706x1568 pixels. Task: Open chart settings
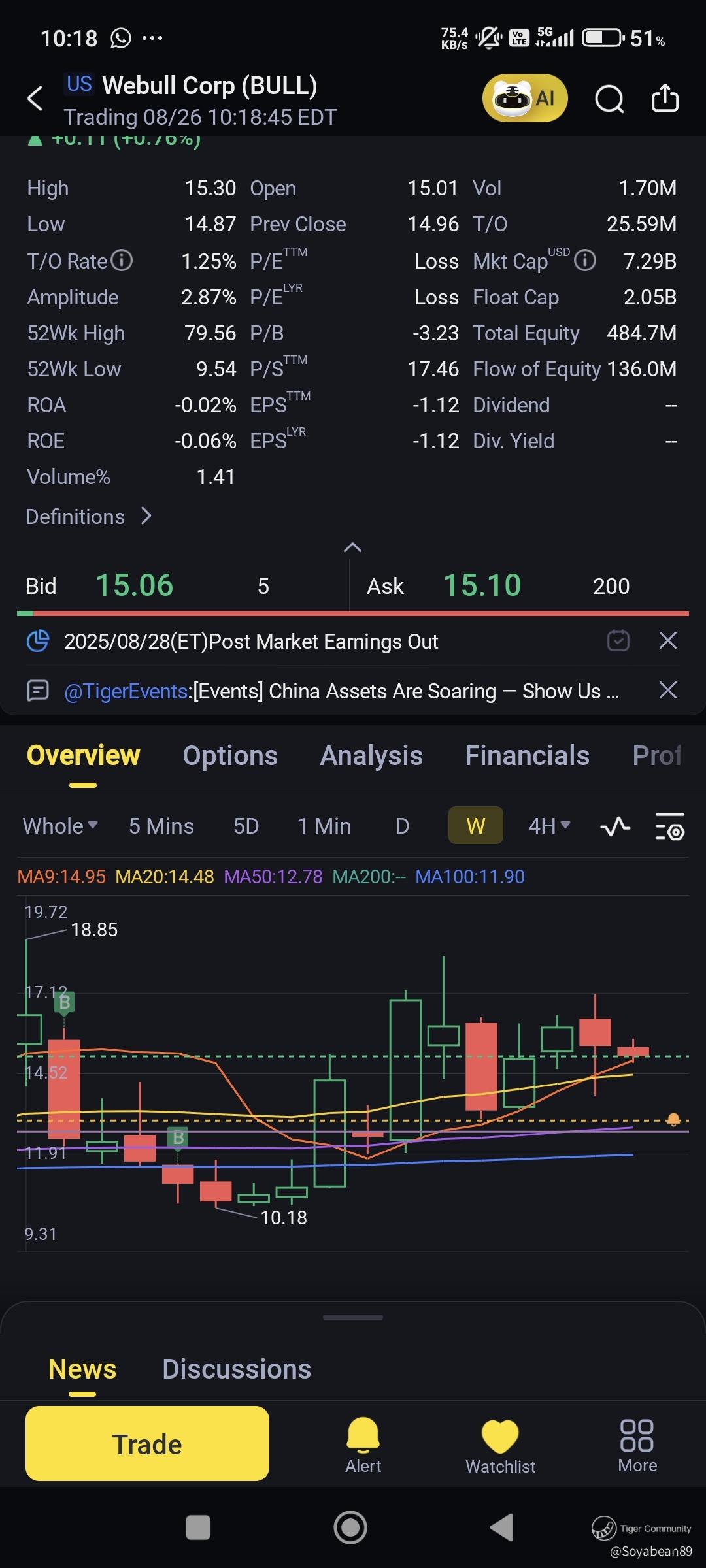[669, 826]
